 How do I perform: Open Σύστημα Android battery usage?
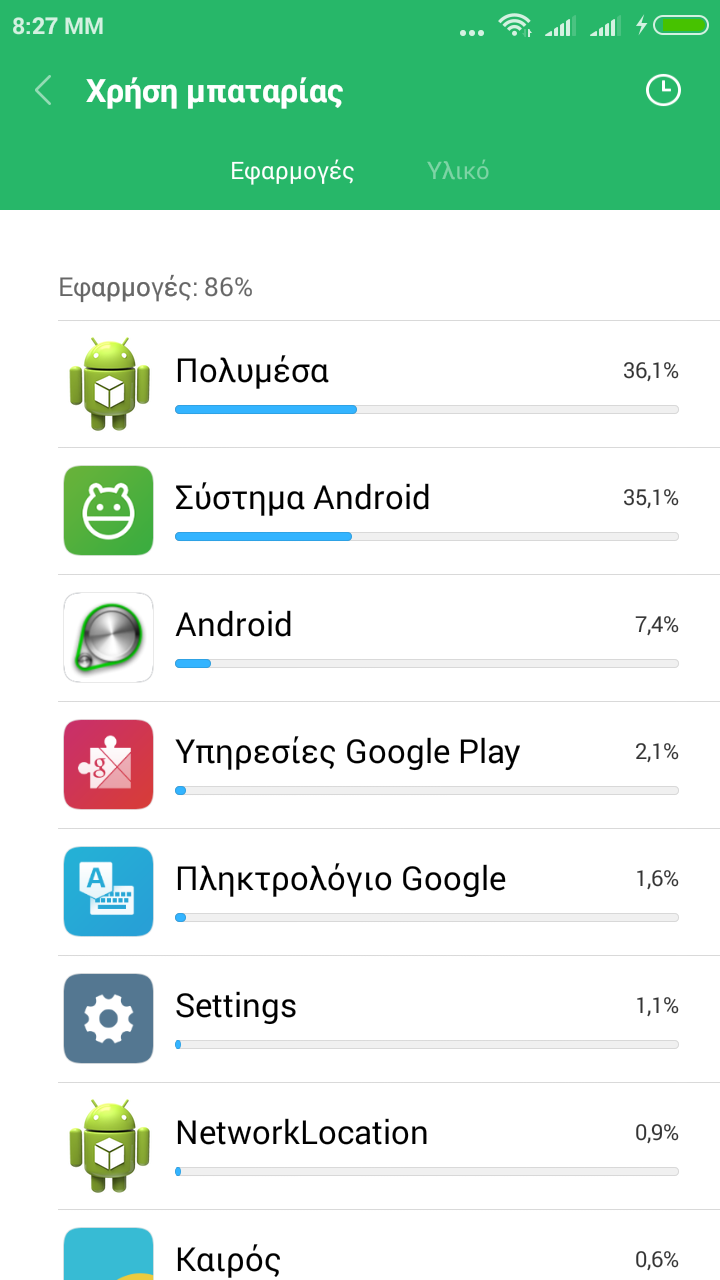click(388, 511)
